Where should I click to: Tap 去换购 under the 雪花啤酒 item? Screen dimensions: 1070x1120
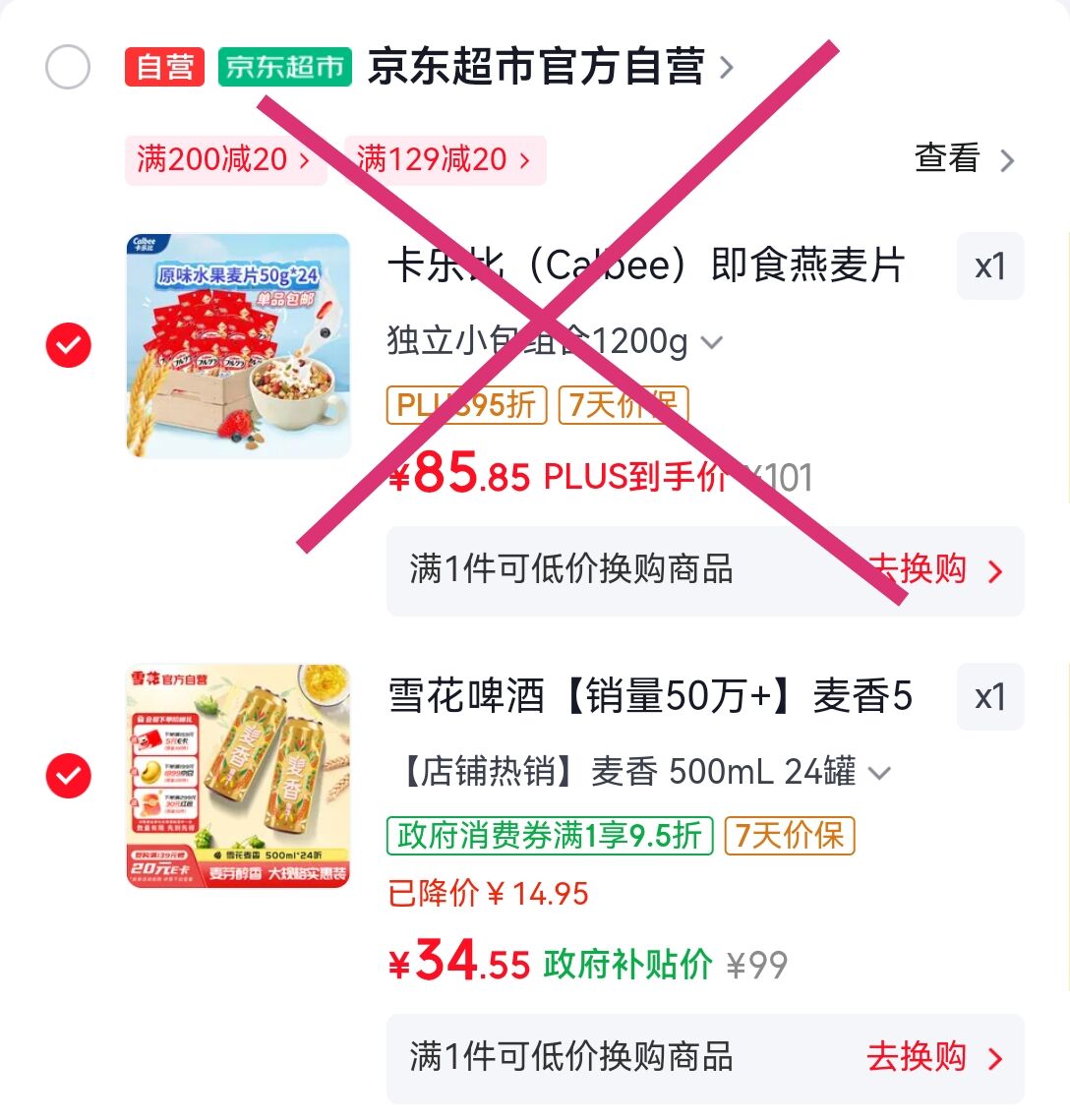point(935,1057)
